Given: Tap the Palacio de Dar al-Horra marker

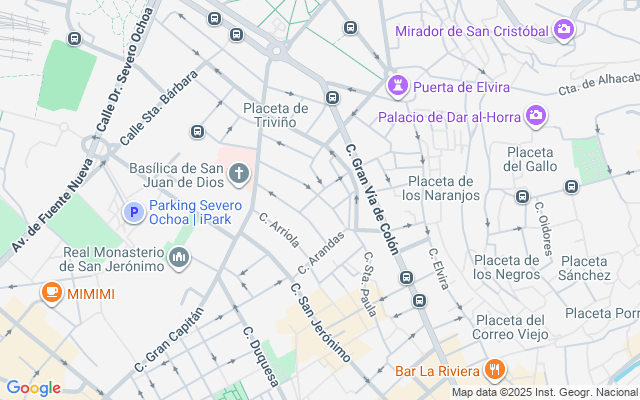Looking at the screenshot, I should click(x=536, y=117).
